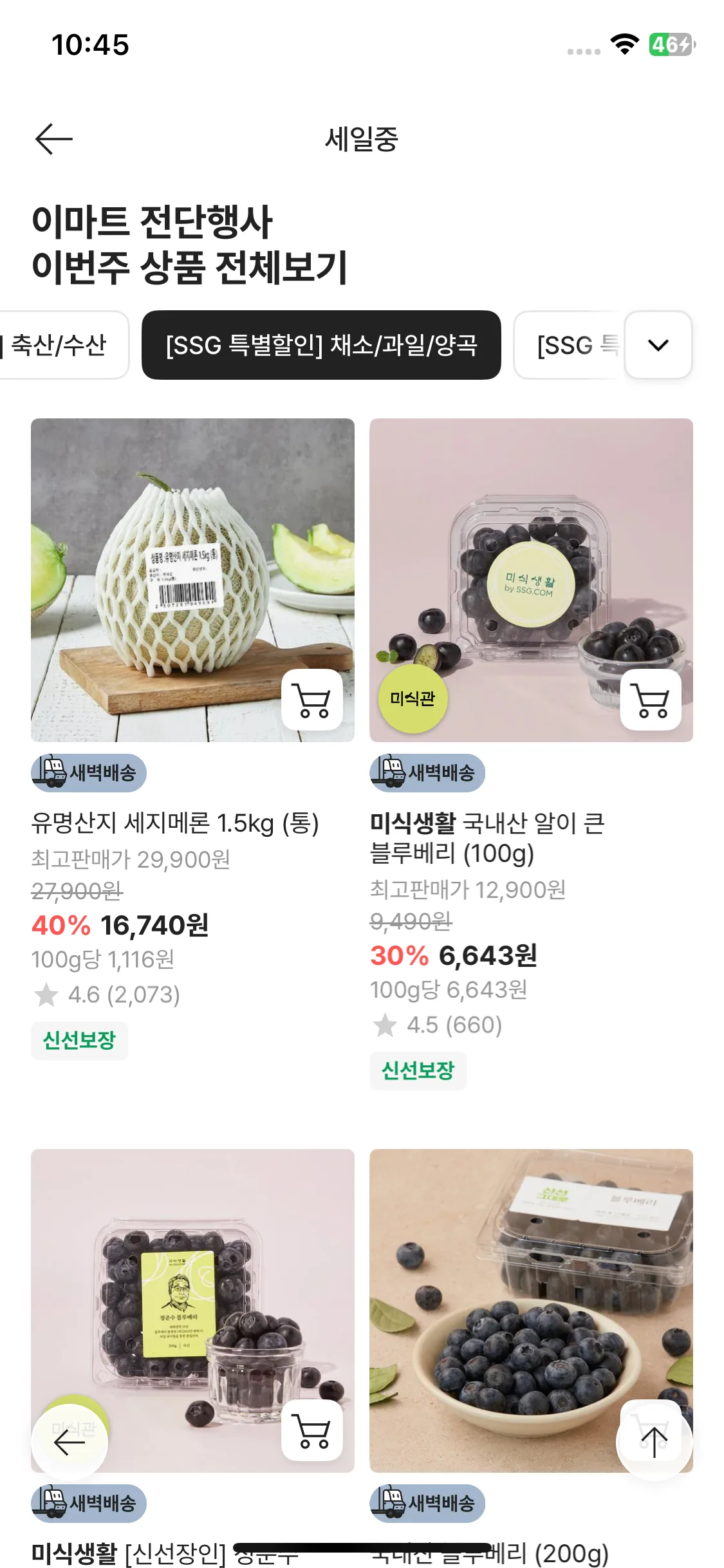Jump to top with the up arrow
724x1568 pixels.
(x=654, y=1442)
